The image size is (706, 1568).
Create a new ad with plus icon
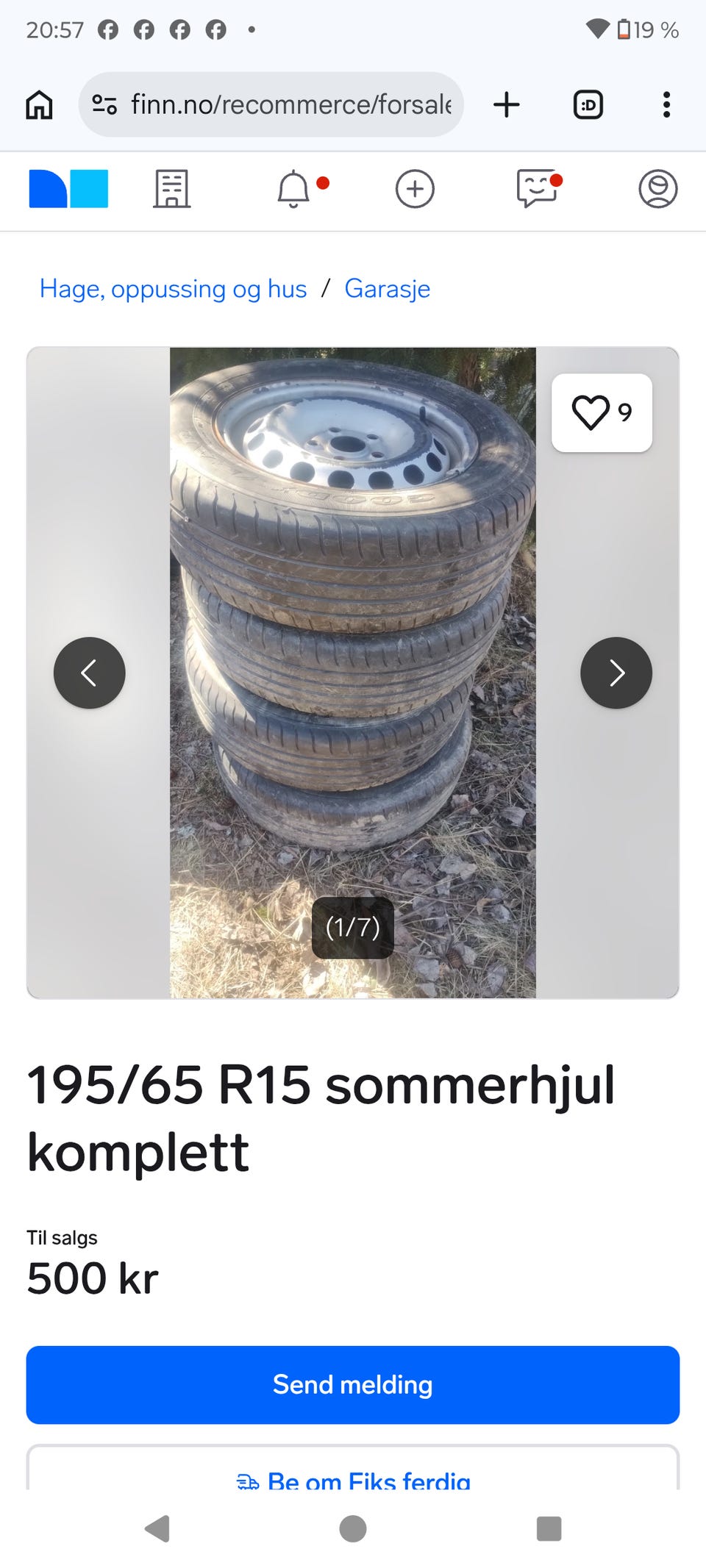pos(415,189)
